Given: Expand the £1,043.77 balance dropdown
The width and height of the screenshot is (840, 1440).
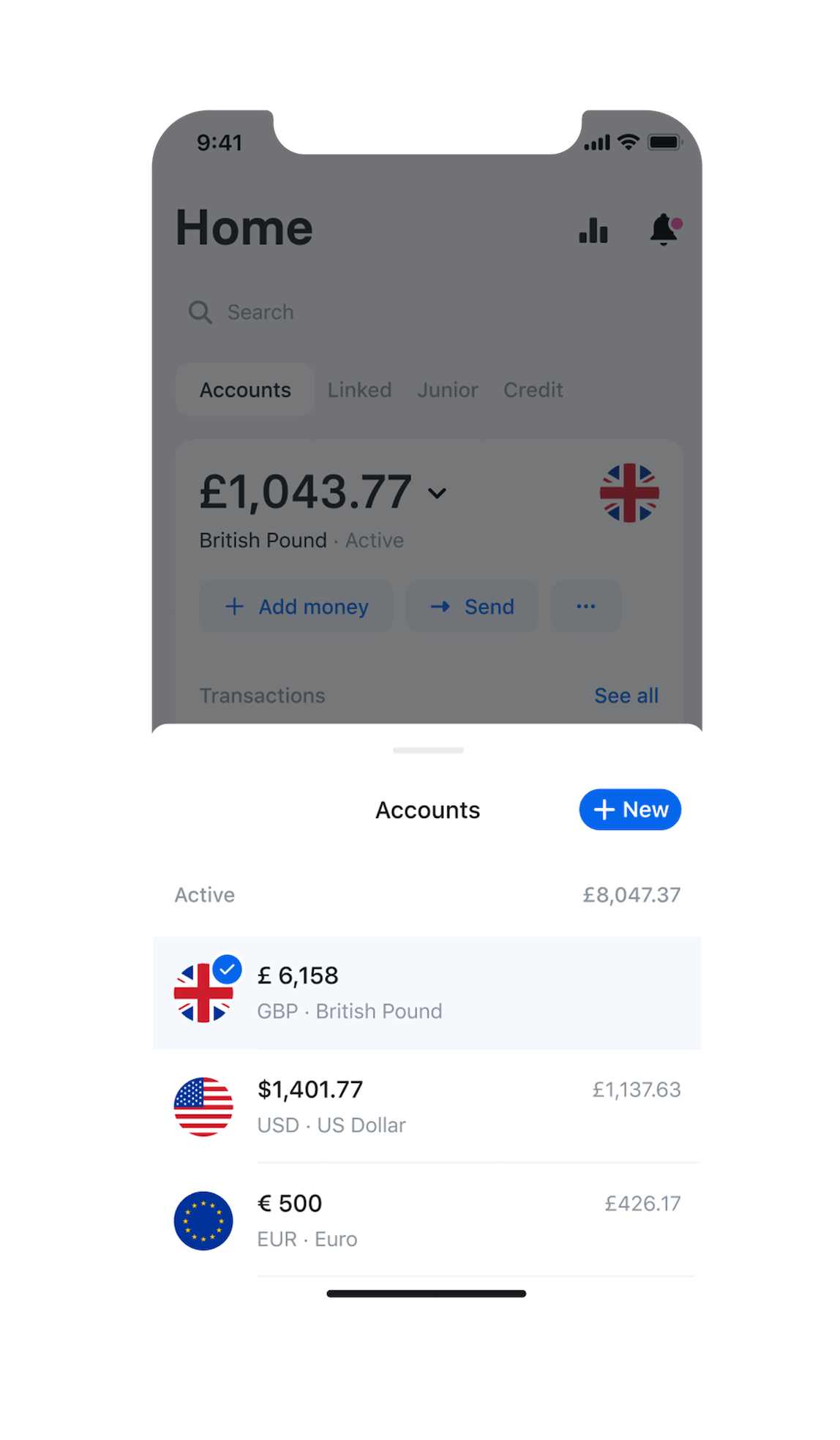Looking at the screenshot, I should 437,493.
